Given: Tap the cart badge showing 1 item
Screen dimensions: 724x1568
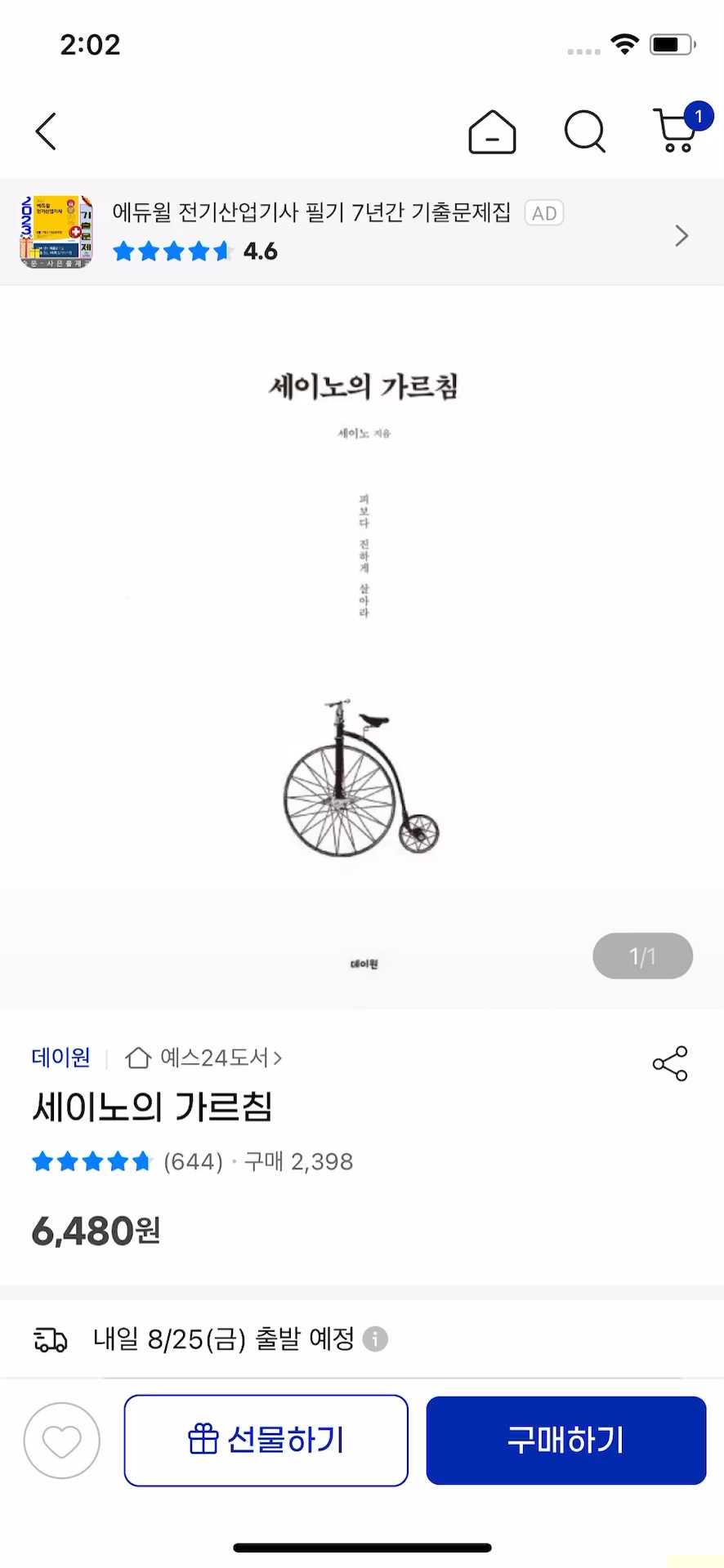Looking at the screenshot, I should [x=697, y=117].
